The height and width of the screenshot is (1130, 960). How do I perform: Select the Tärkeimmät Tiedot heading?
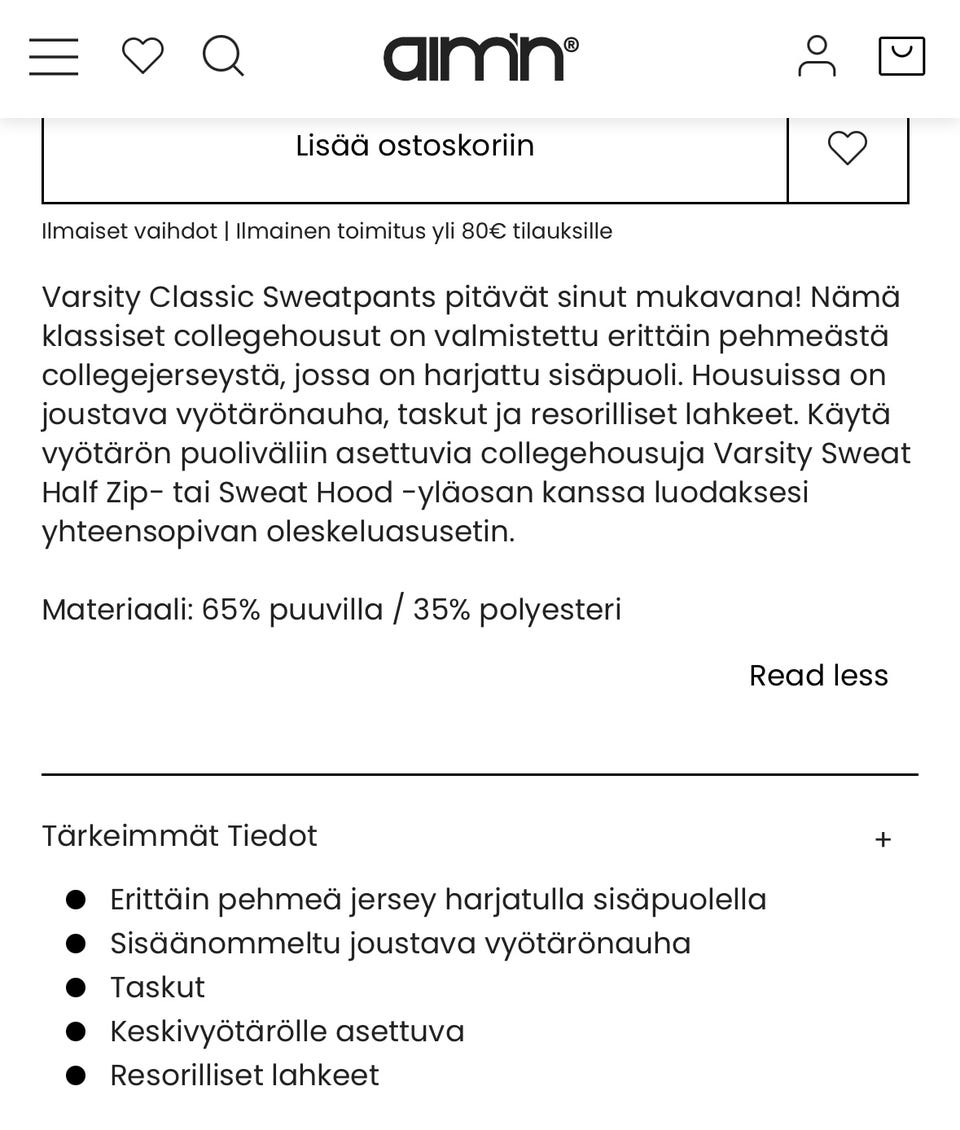pyautogui.click(x=179, y=836)
